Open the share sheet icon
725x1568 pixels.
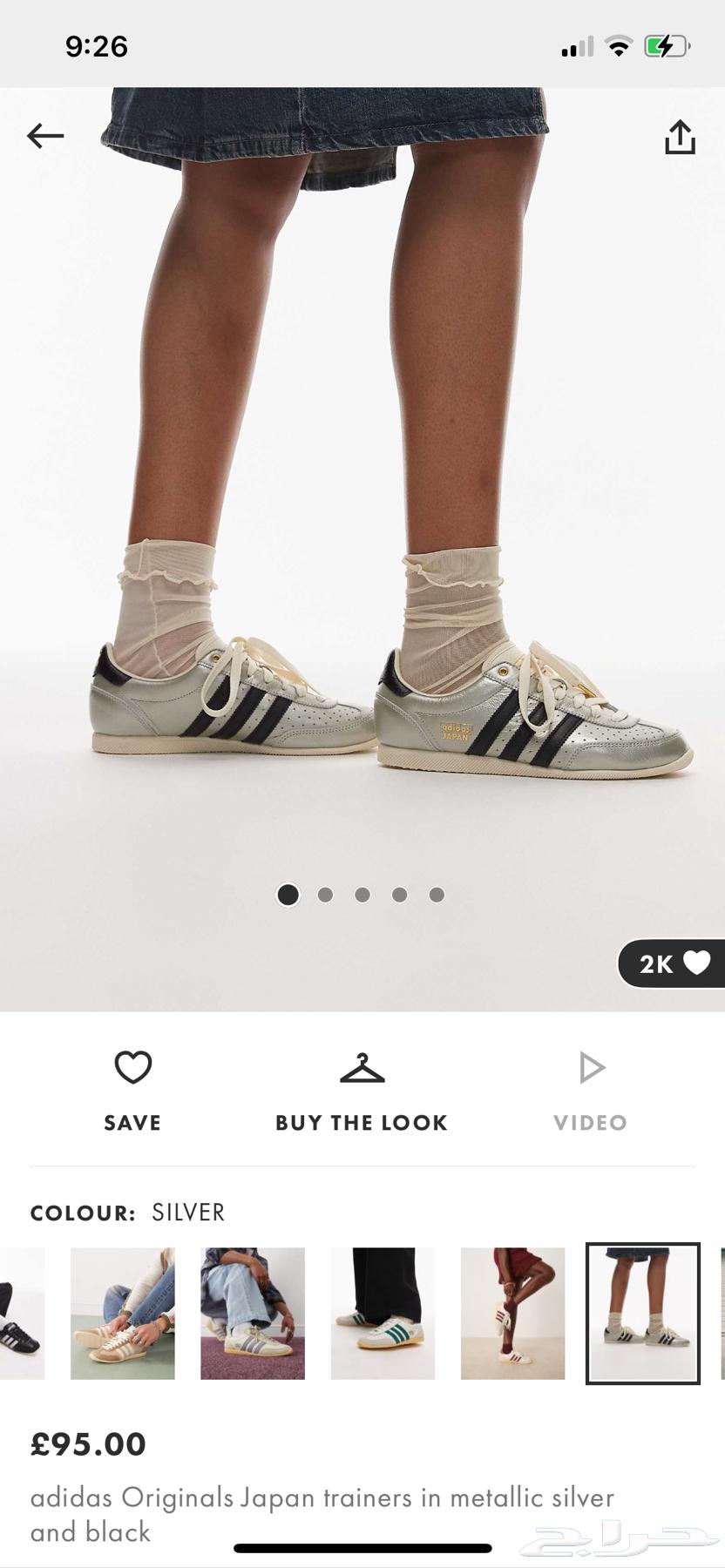(x=680, y=135)
